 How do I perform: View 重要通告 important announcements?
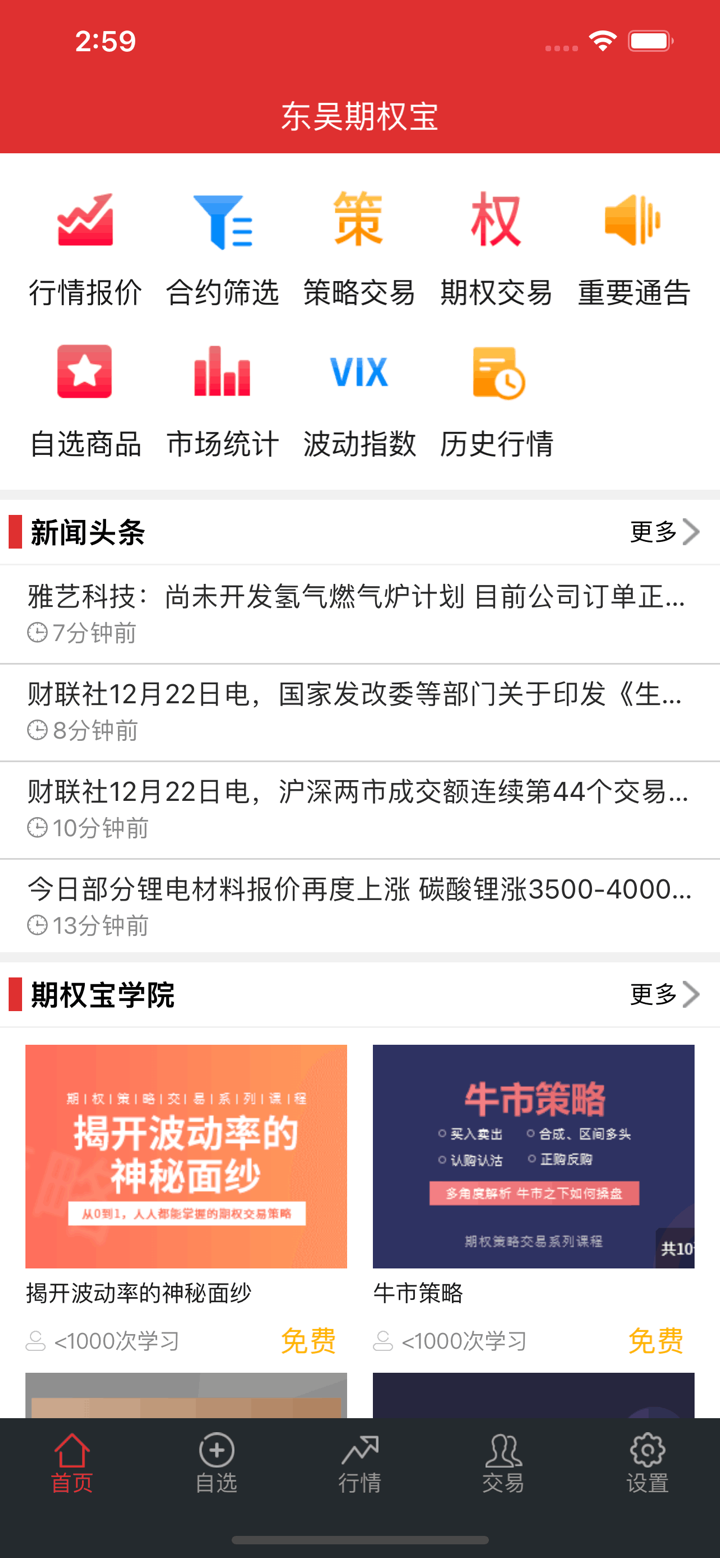[x=634, y=247]
